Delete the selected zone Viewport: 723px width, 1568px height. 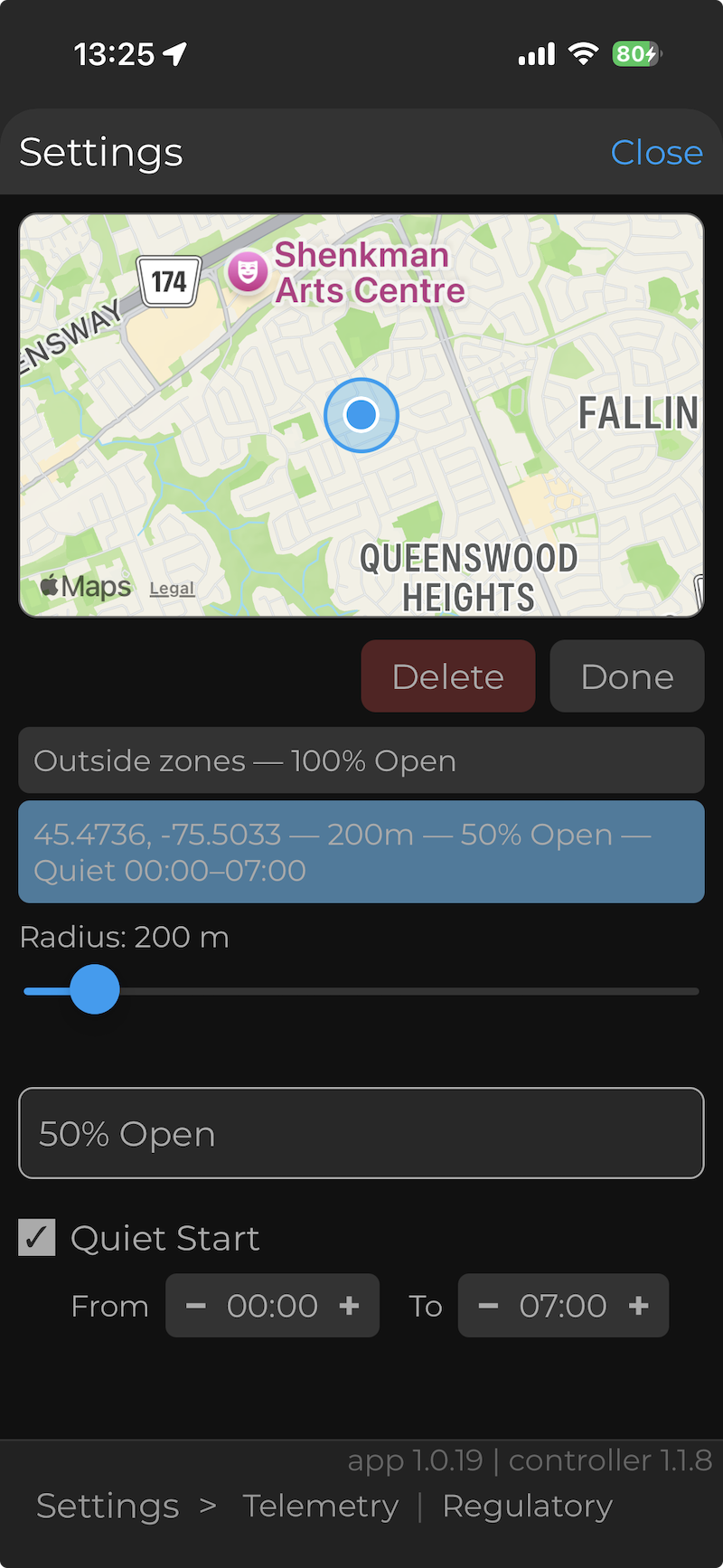click(448, 676)
